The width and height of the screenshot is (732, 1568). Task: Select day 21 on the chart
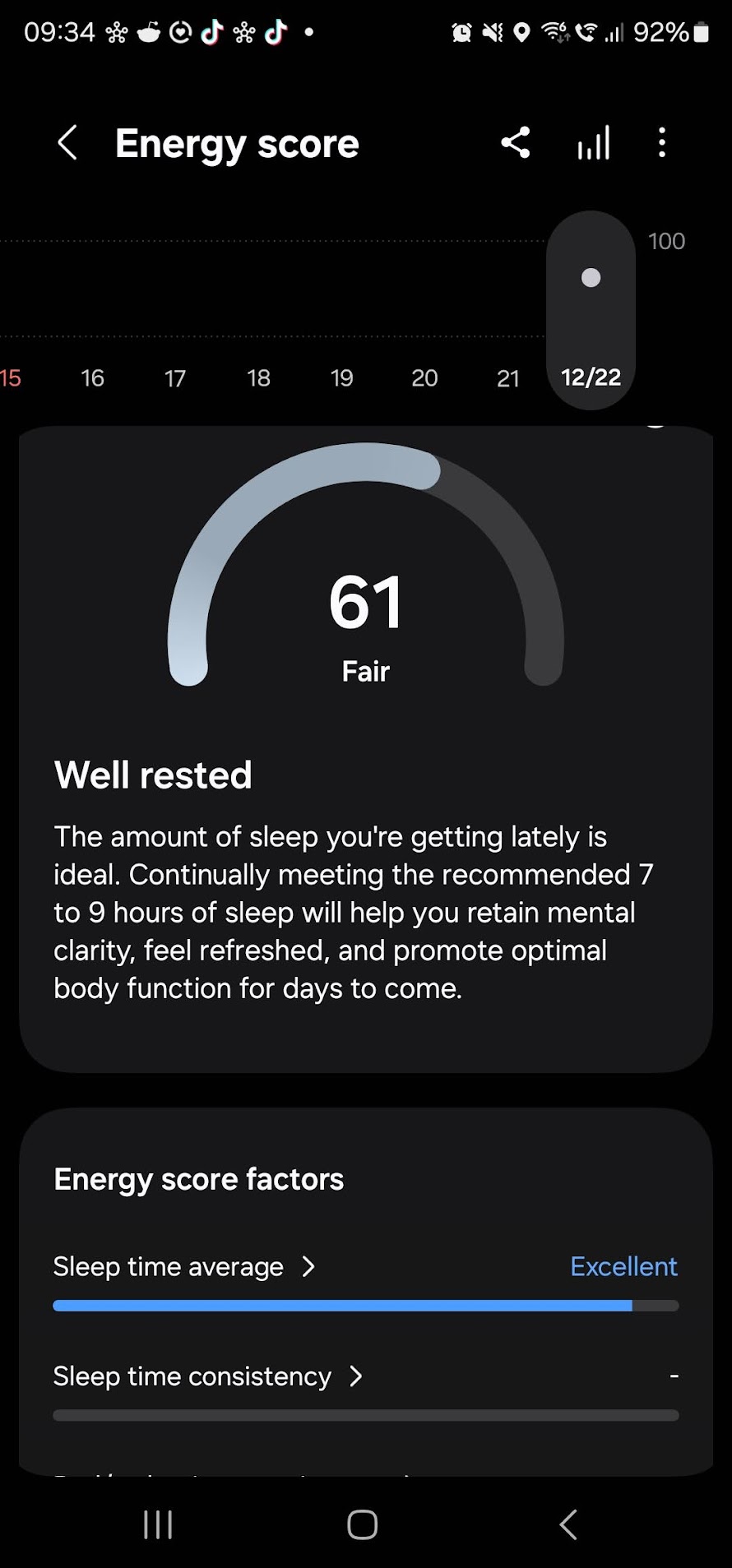point(508,378)
